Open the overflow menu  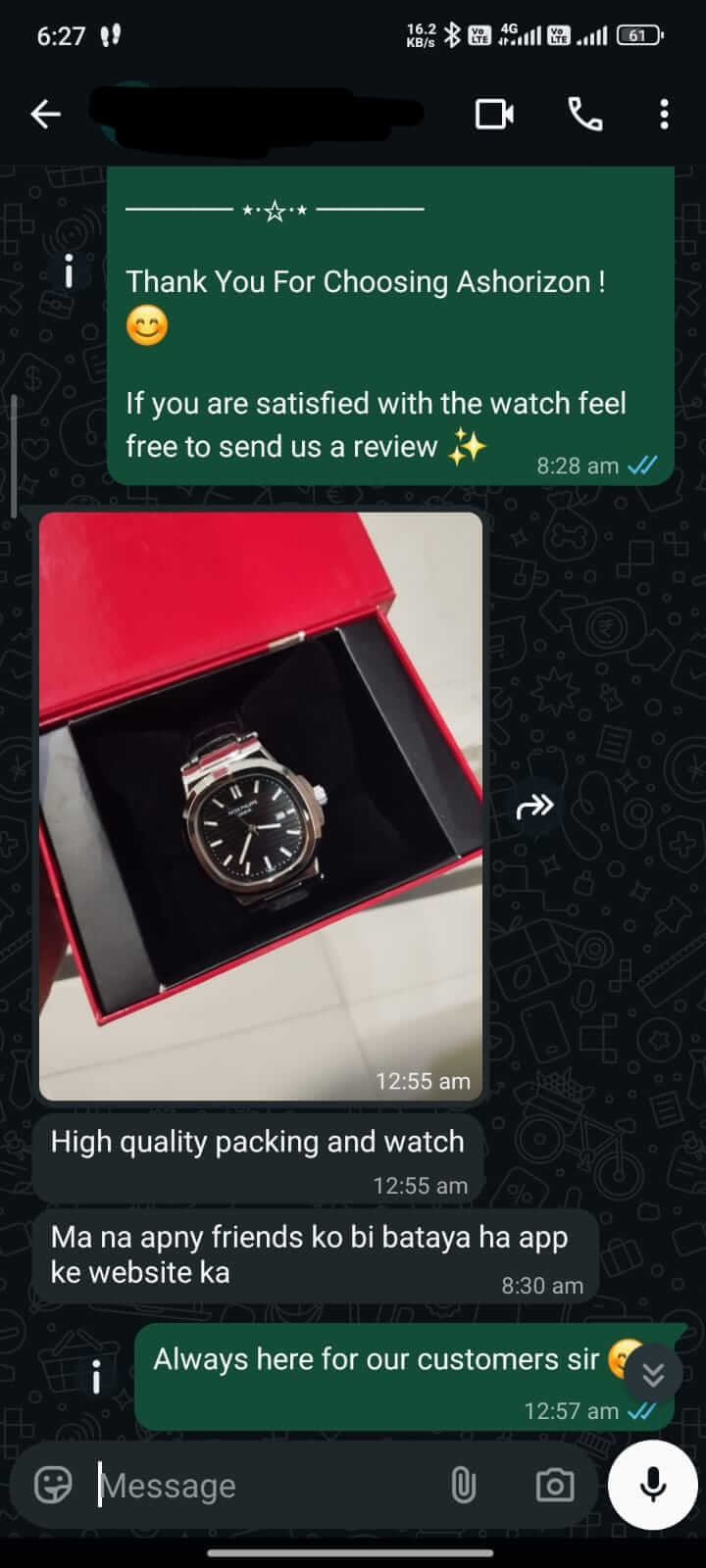664,115
